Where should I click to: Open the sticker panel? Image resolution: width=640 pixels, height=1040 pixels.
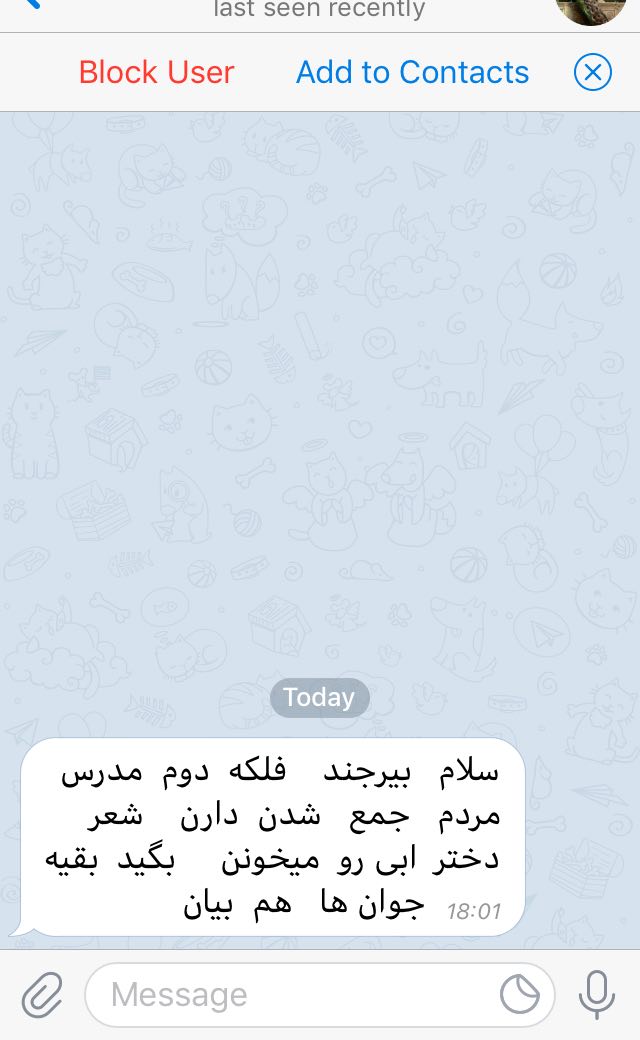tap(520, 994)
